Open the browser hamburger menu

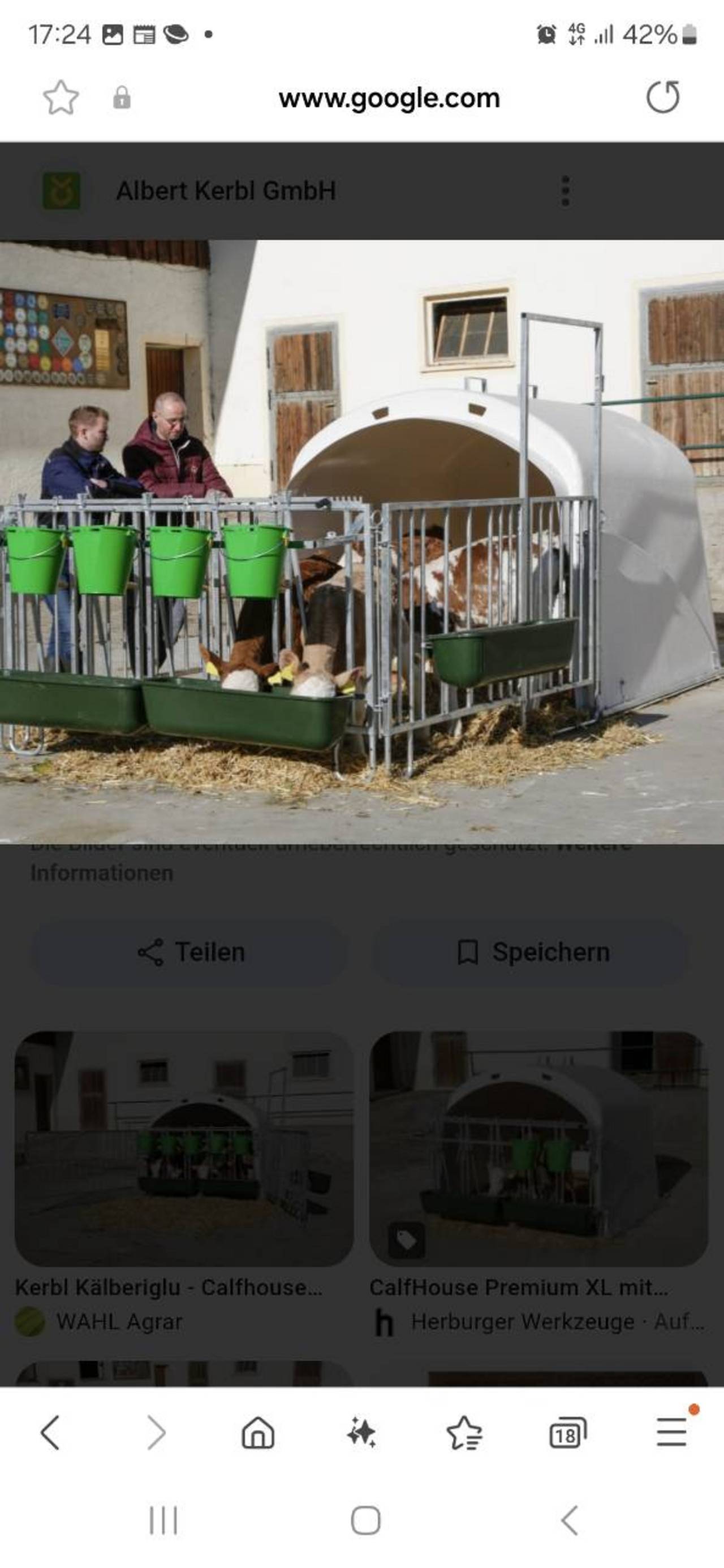tap(671, 1432)
